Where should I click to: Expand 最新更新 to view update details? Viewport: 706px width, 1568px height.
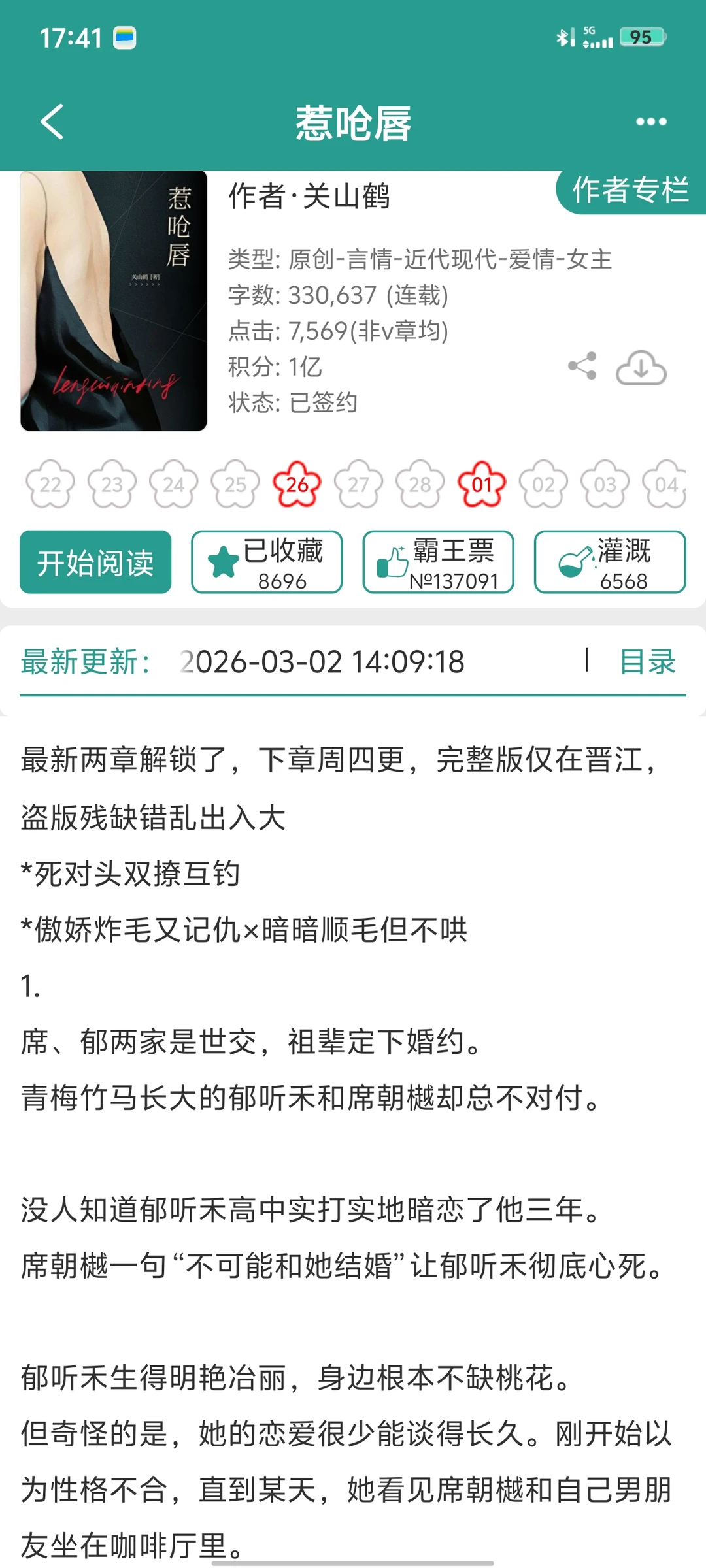point(84,662)
